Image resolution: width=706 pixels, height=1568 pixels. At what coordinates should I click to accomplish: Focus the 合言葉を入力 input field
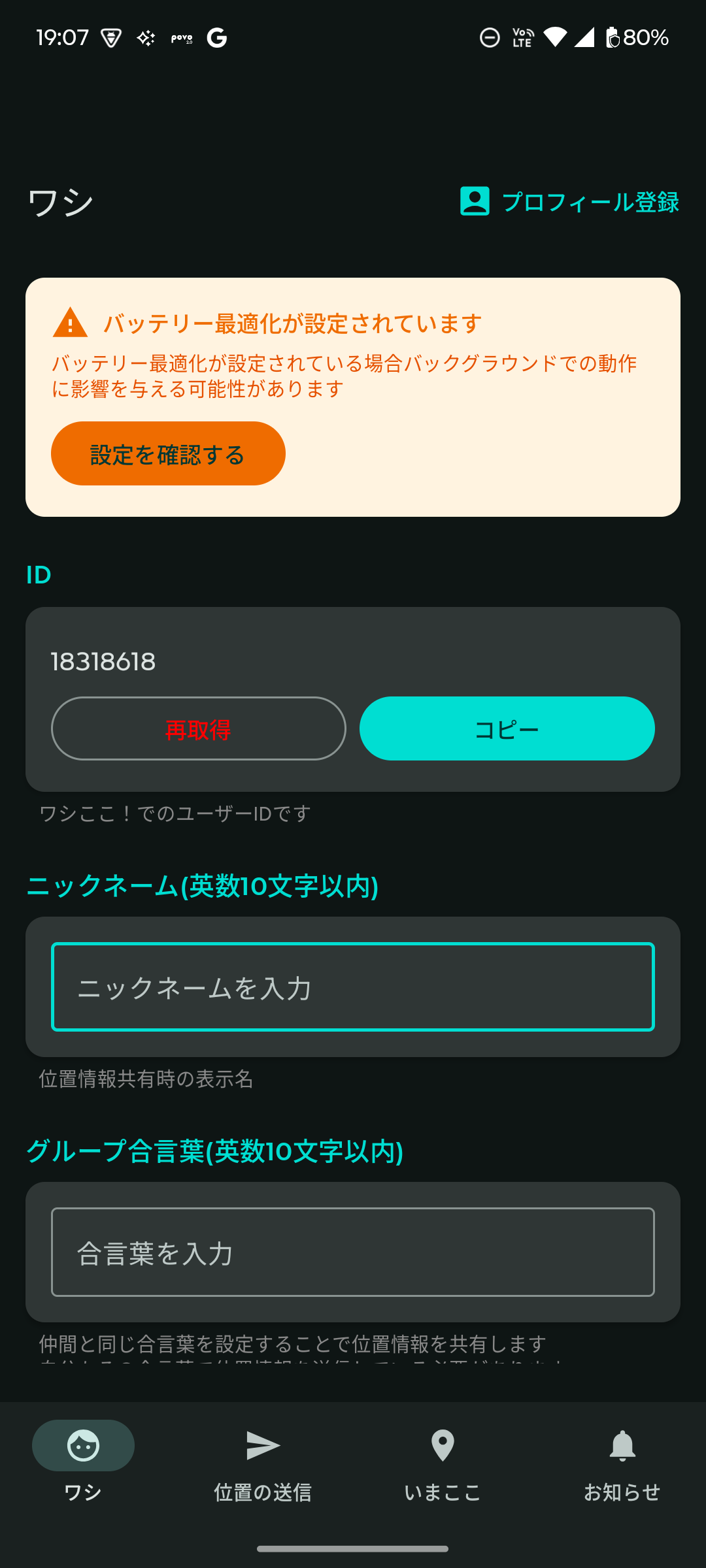[x=353, y=1251]
